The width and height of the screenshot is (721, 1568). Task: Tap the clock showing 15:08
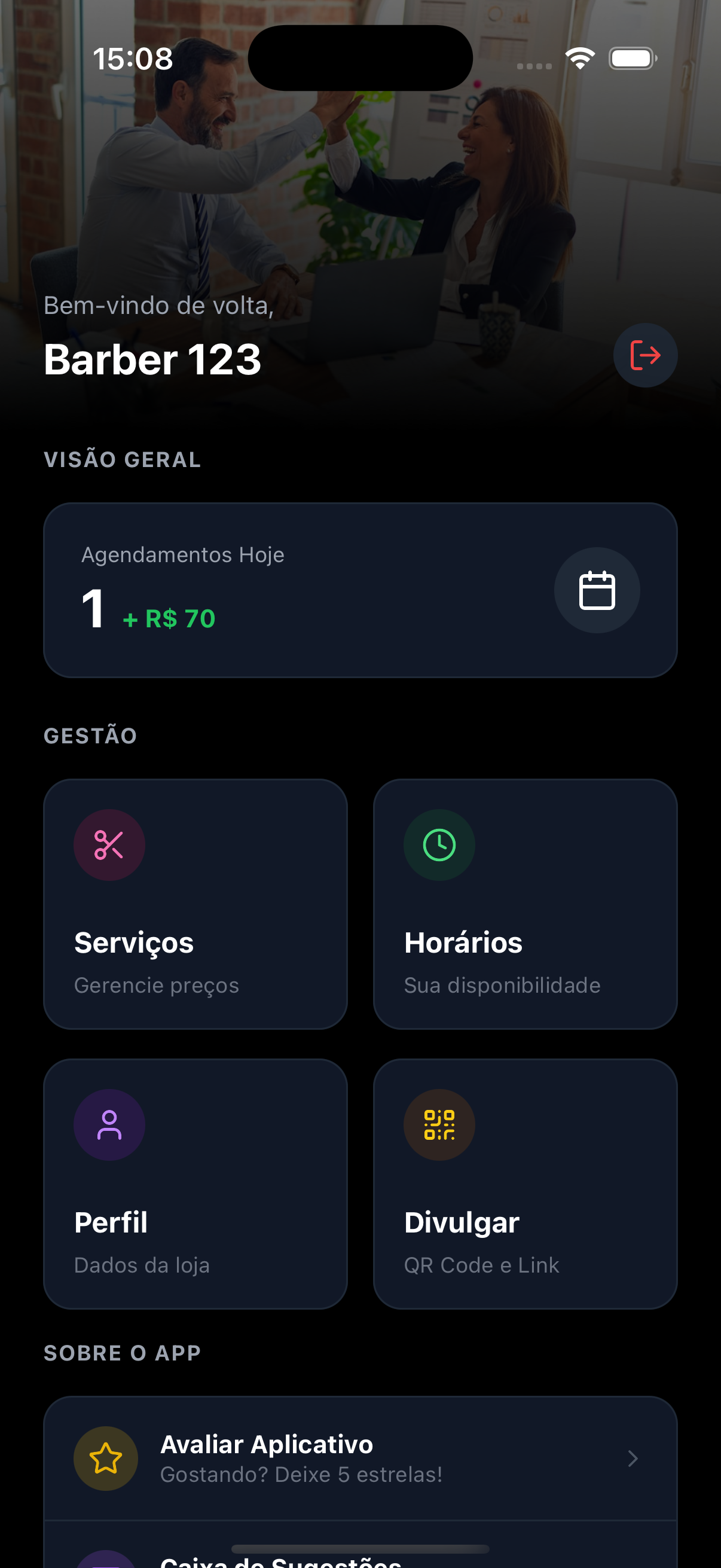[x=133, y=58]
